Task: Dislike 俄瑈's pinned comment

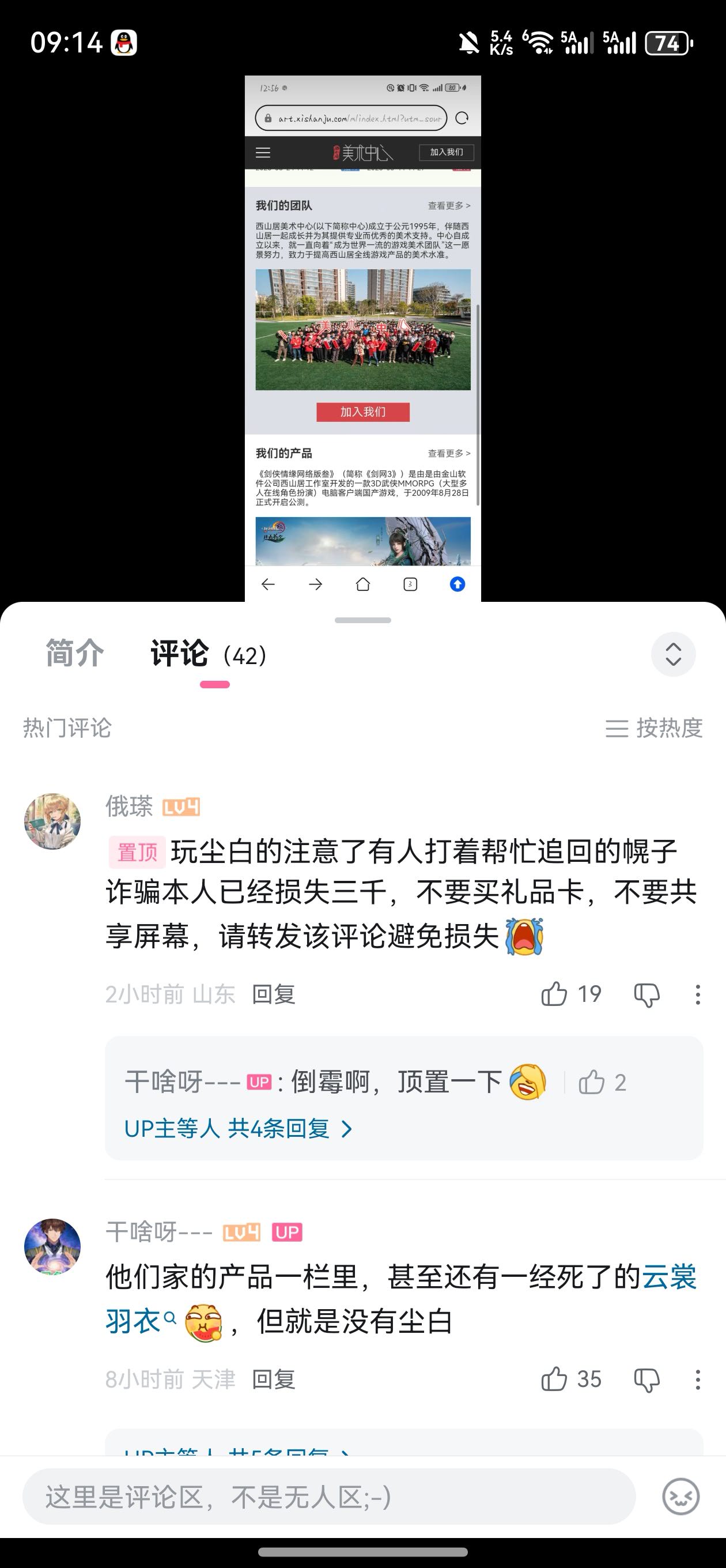Action: 646,994
